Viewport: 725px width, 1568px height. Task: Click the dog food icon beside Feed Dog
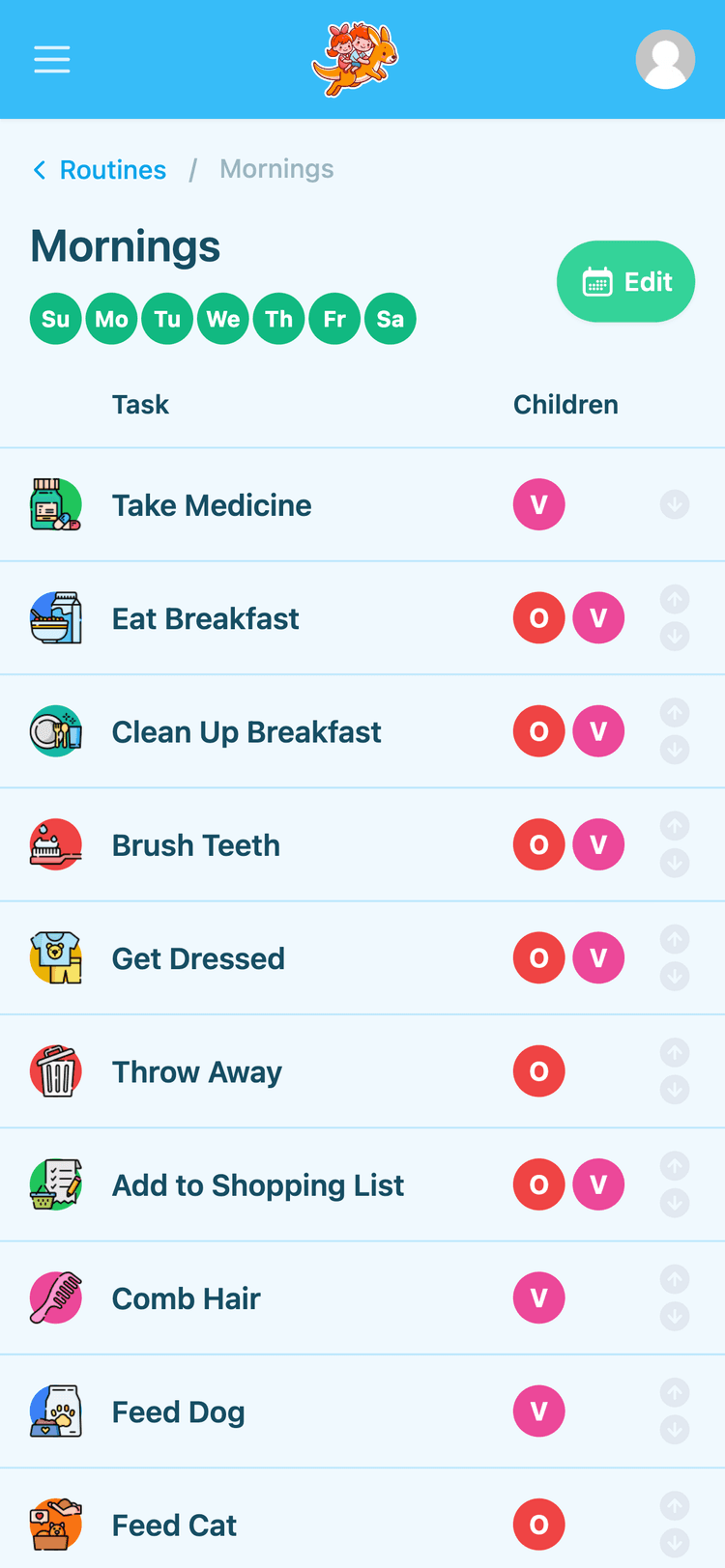tap(56, 1411)
